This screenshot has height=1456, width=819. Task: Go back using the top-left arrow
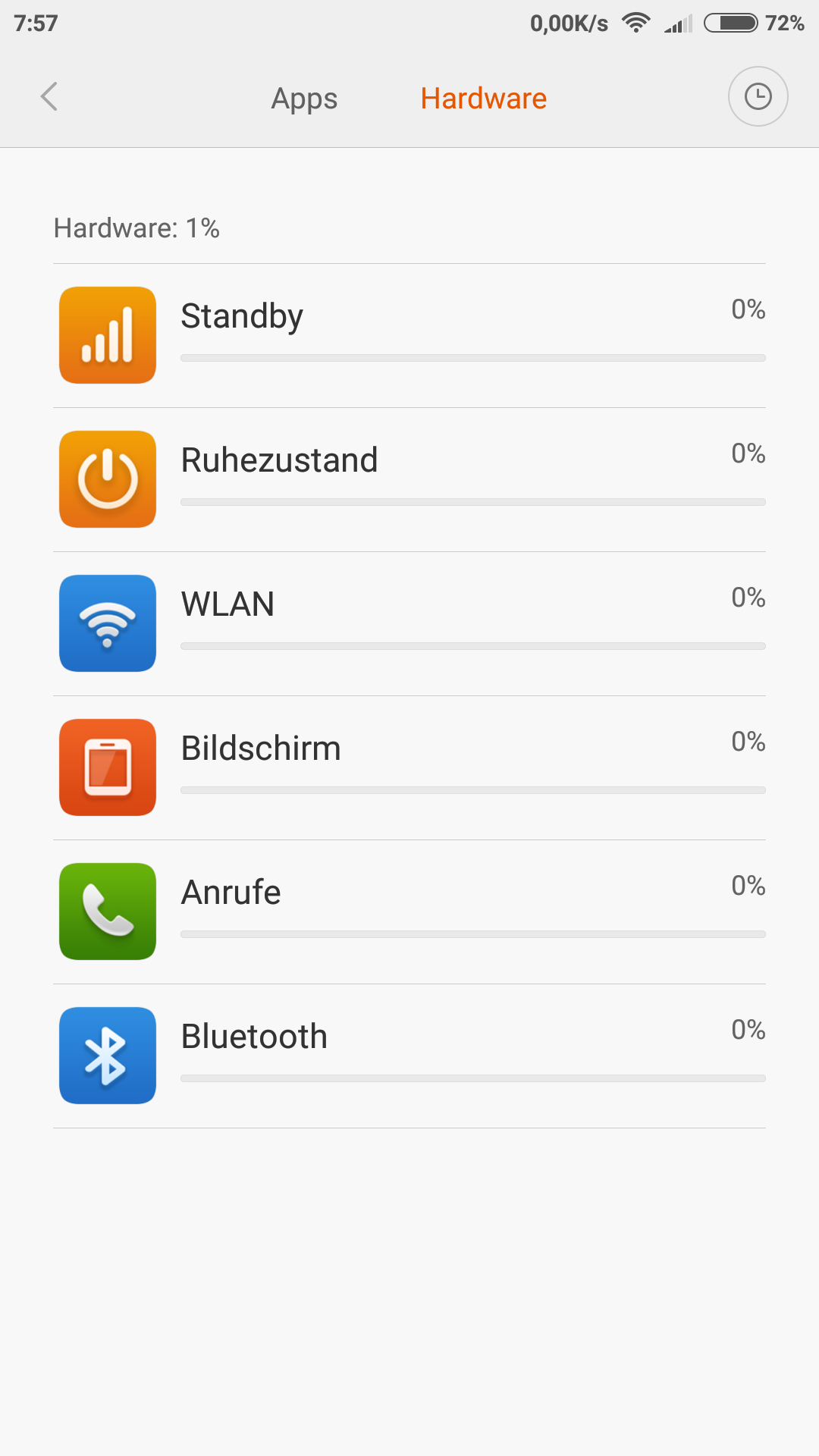[x=49, y=97]
